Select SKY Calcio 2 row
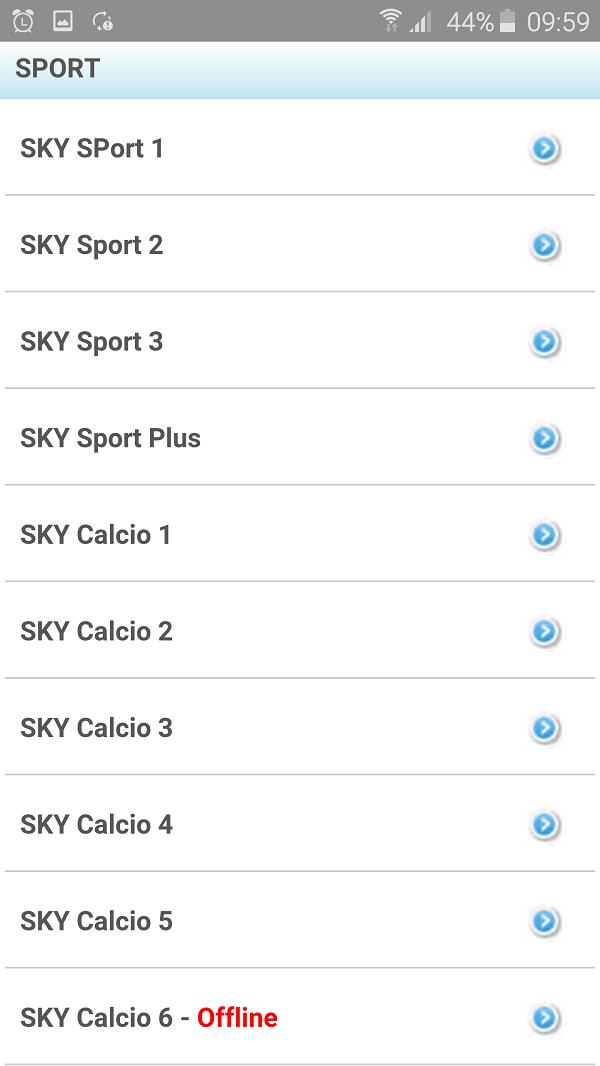Viewport: 600px width, 1066px height. click(x=300, y=632)
